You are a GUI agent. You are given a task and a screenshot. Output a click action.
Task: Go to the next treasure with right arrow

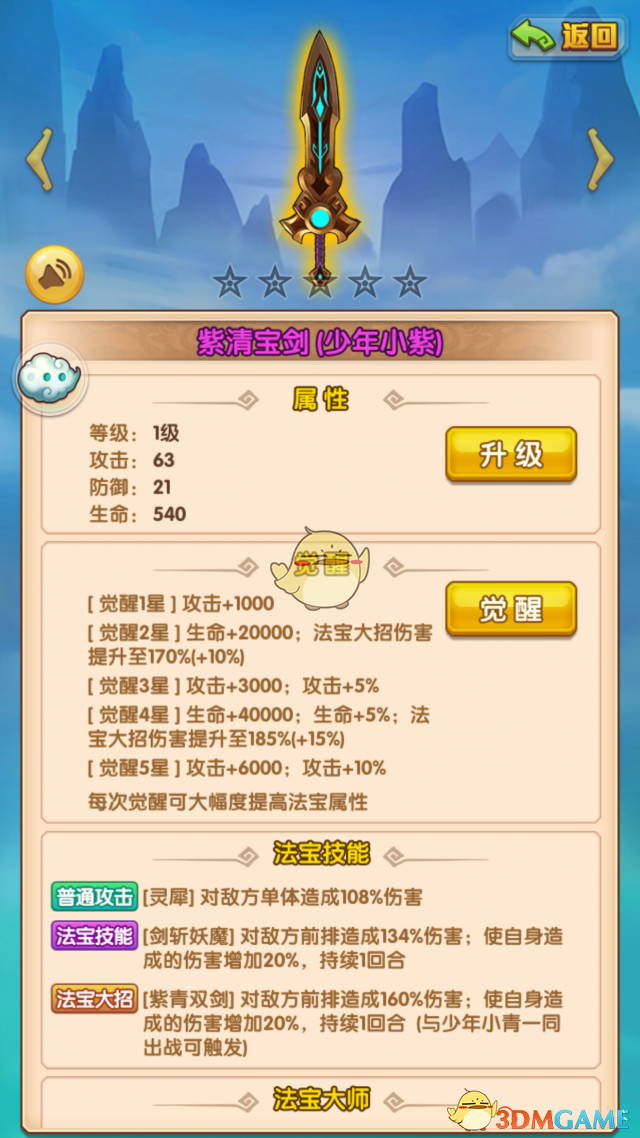pyautogui.click(x=599, y=159)
